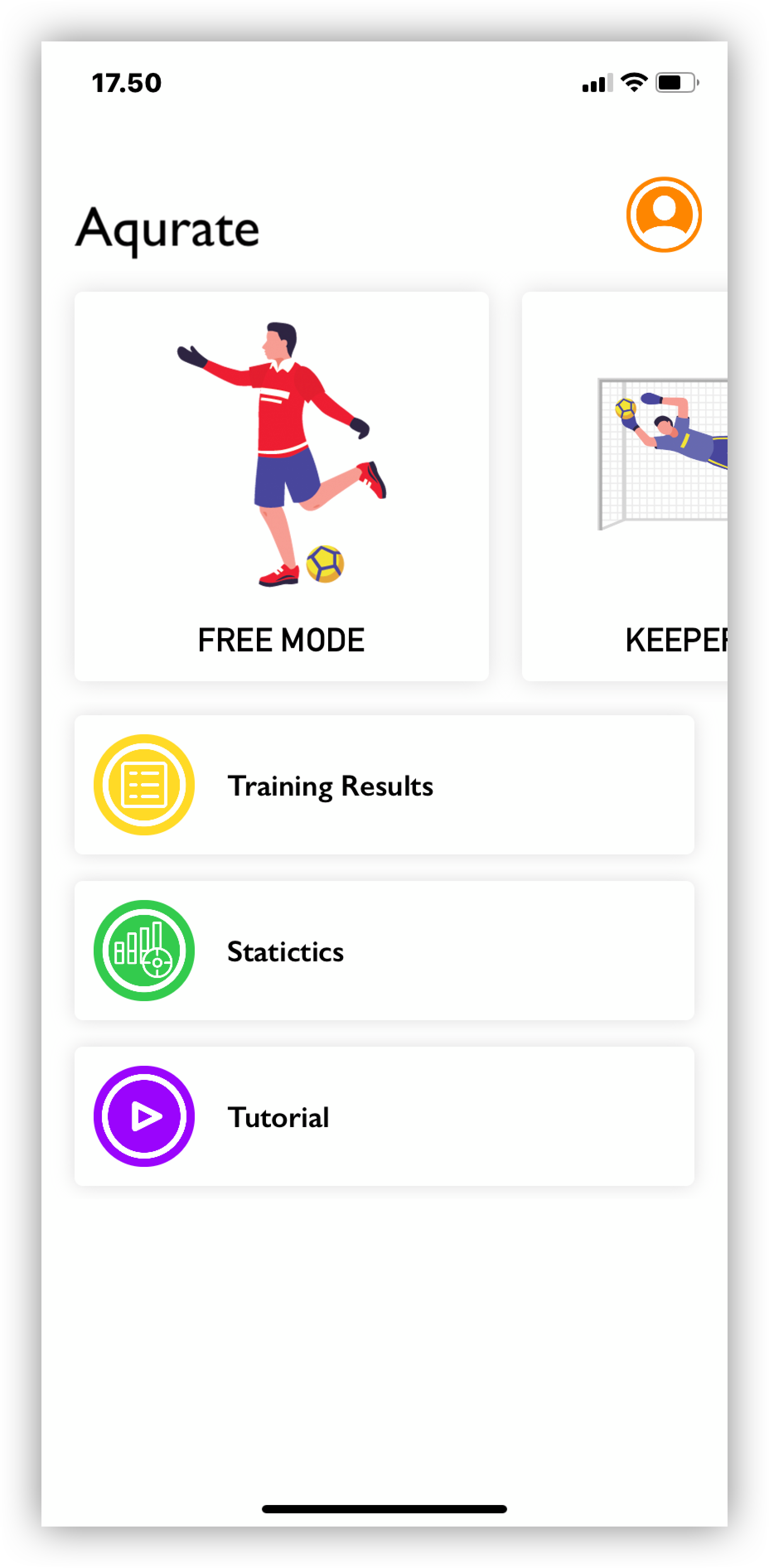Open the Tutorial row
This screenshot has width=769, height=1568.
tap(384, 1116)
